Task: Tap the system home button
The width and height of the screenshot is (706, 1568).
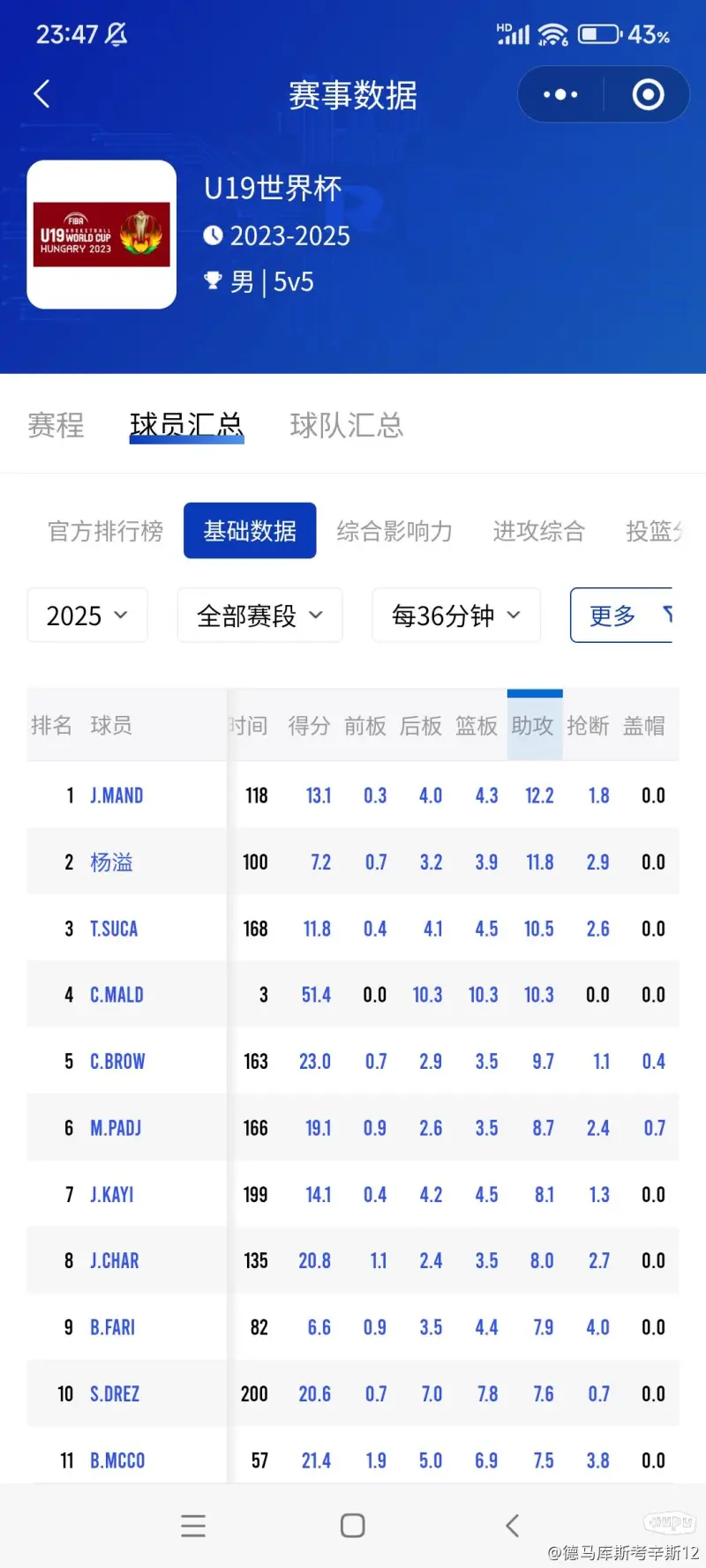Action: coord(352,1526)
